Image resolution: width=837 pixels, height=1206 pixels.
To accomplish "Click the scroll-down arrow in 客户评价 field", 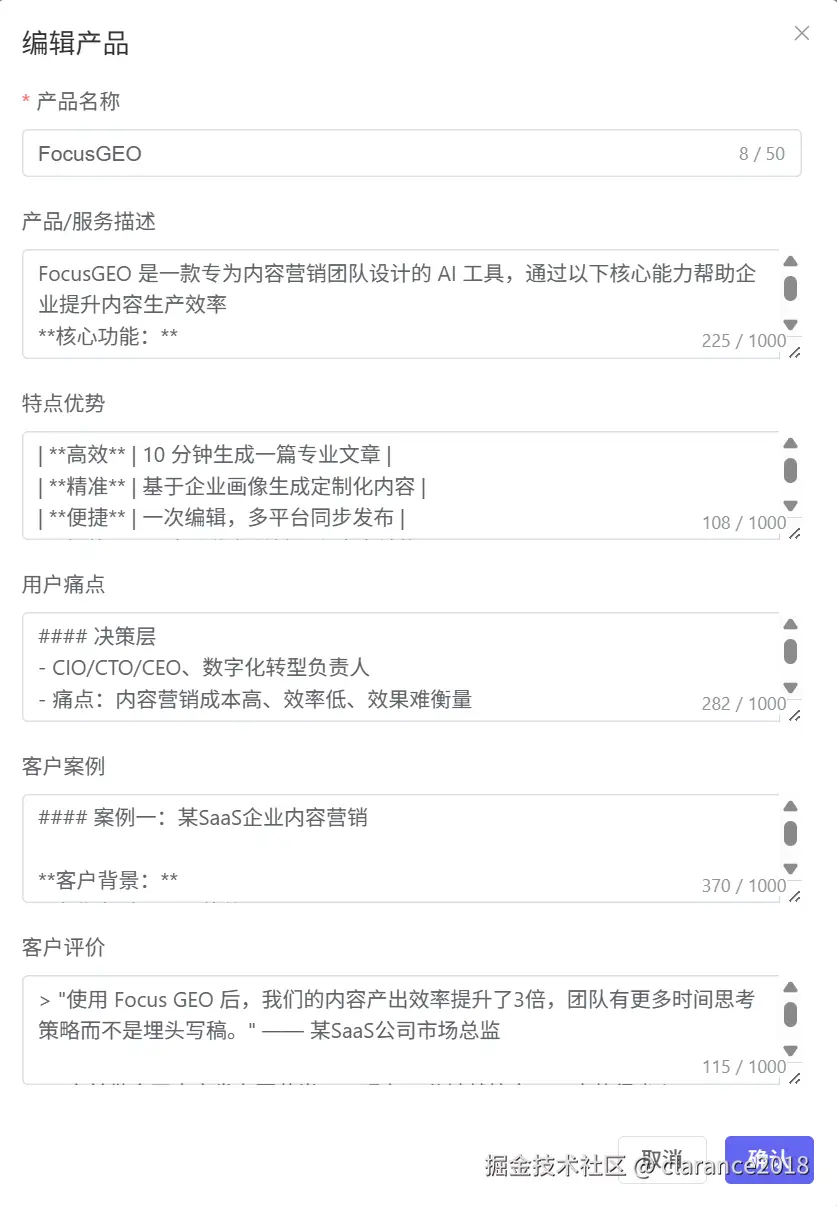I will [x=790, y=1050].
